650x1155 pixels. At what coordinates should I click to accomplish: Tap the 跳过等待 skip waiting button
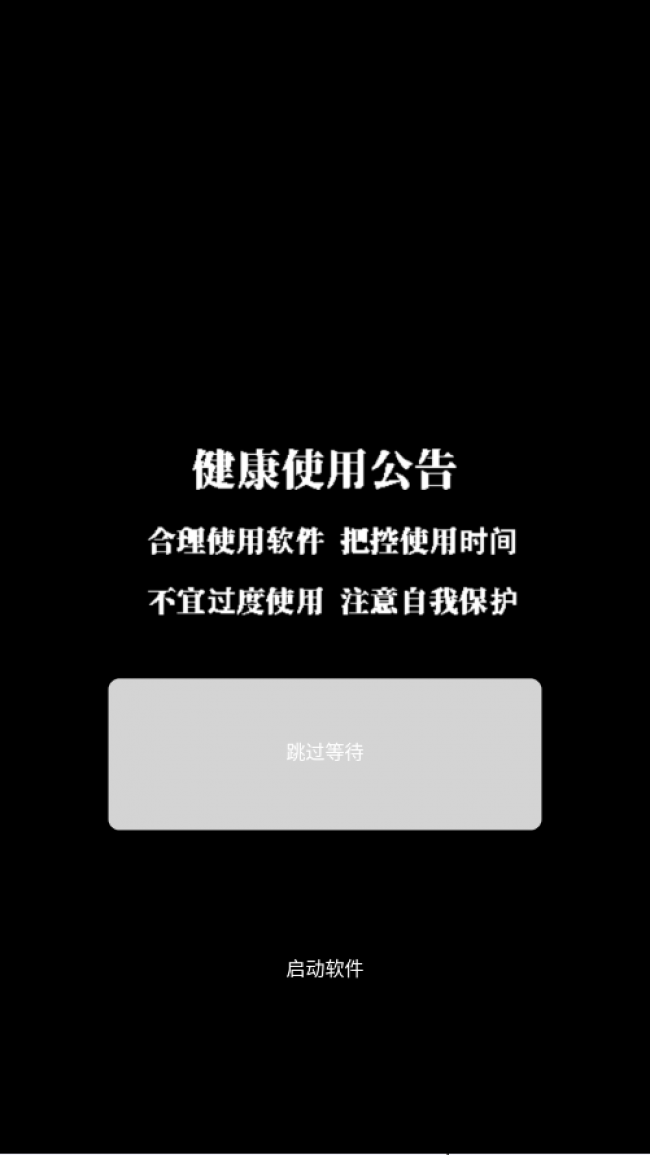coord(325,754)
